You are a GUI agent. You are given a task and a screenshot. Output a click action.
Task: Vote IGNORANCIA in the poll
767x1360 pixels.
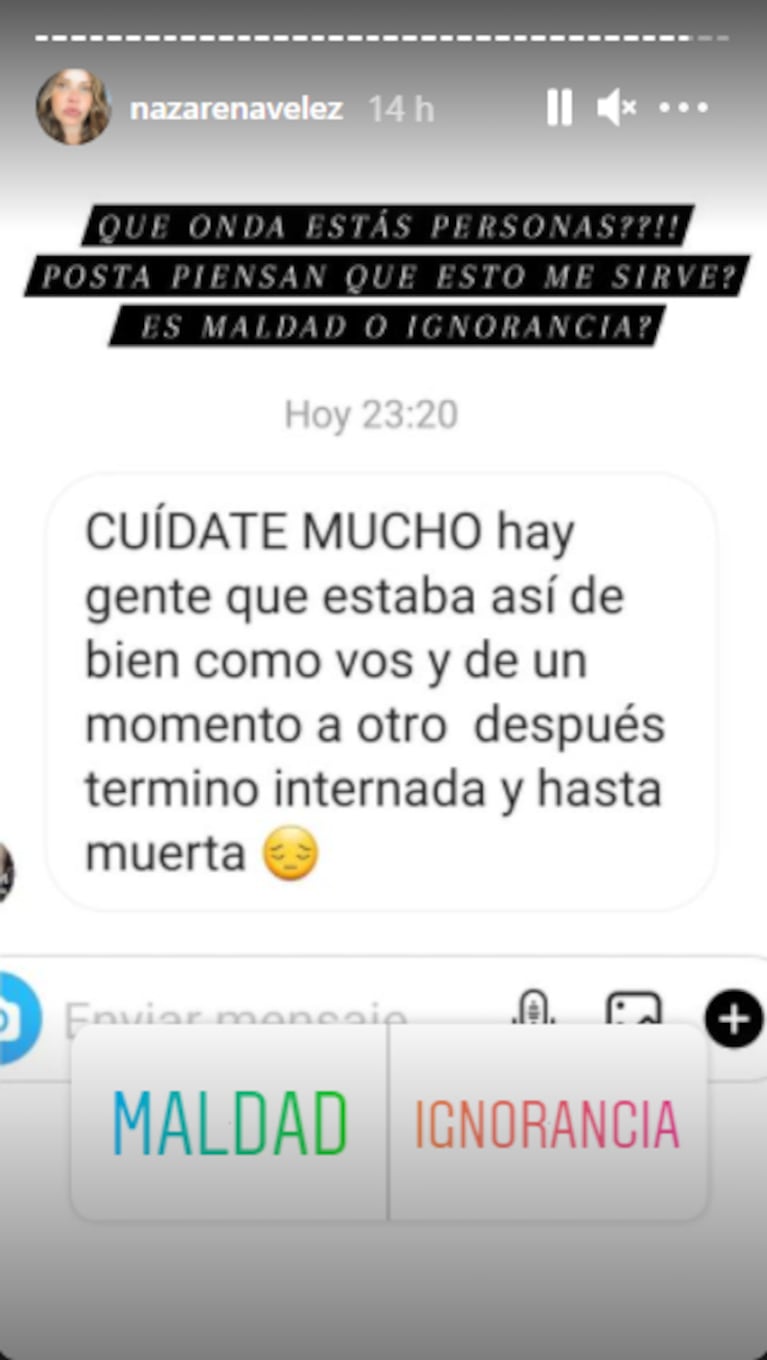[x=547, y=1124]
